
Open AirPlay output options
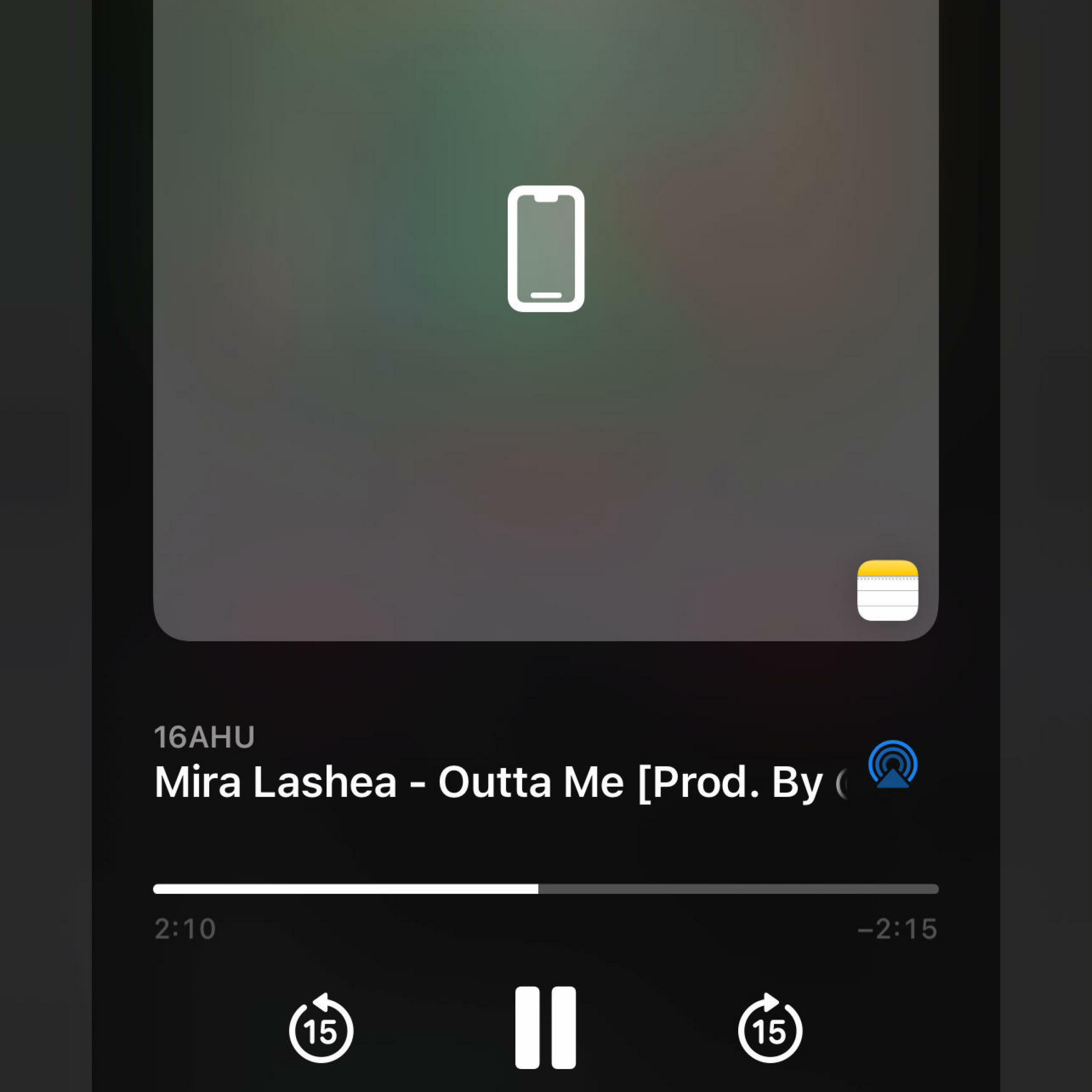click(893, 765)
